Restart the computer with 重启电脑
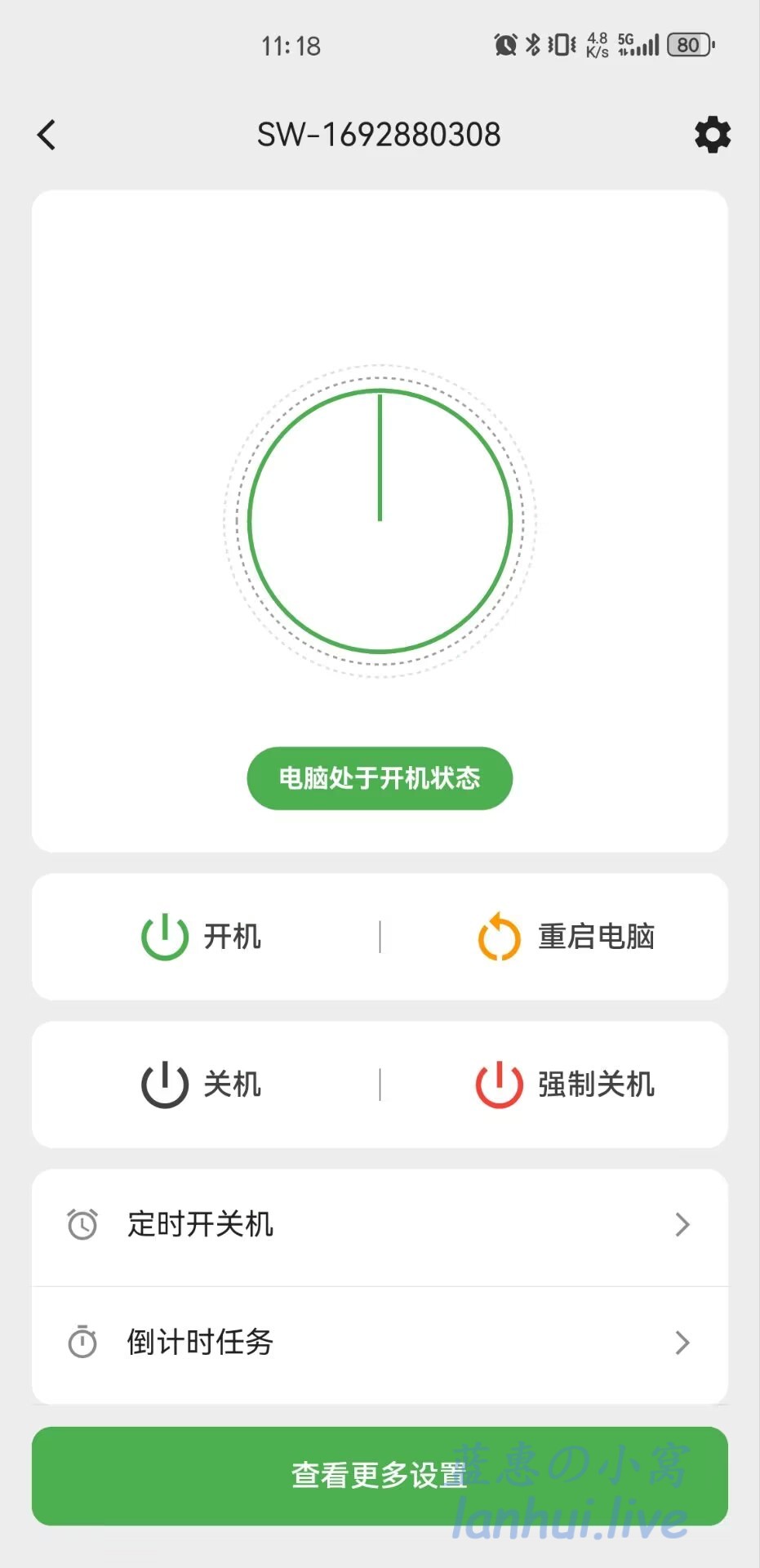Screen dimensions: 760x1568 [567, 937]
